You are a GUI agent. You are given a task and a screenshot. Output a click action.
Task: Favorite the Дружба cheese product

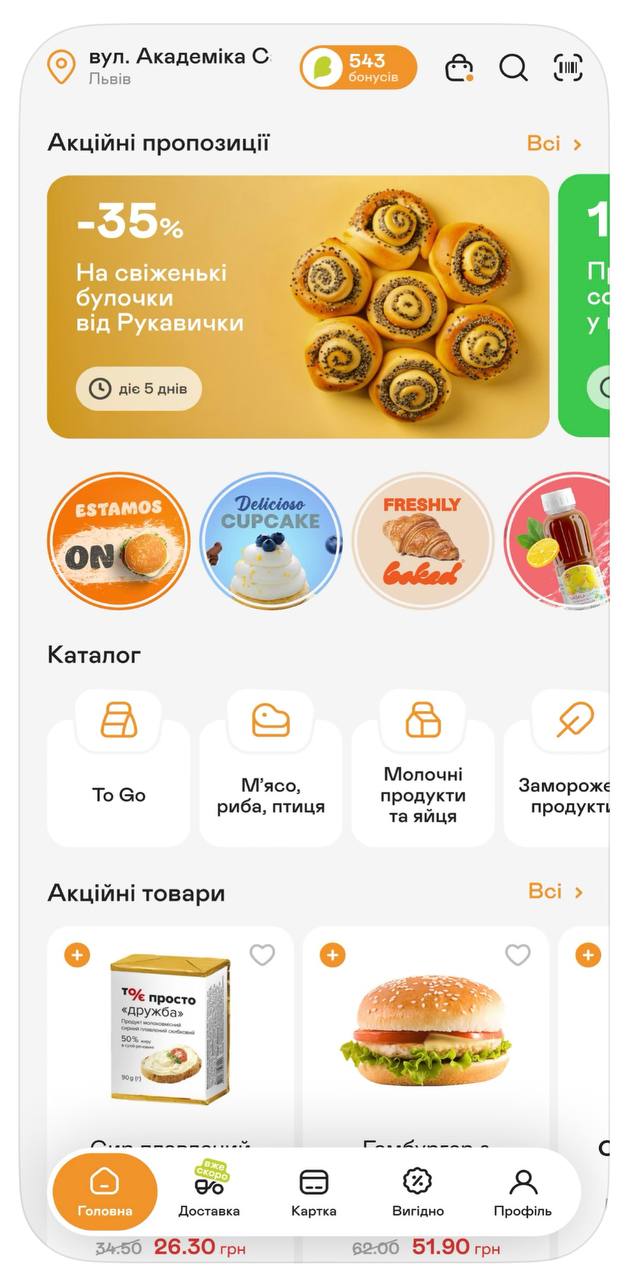(x=262, y=955)
